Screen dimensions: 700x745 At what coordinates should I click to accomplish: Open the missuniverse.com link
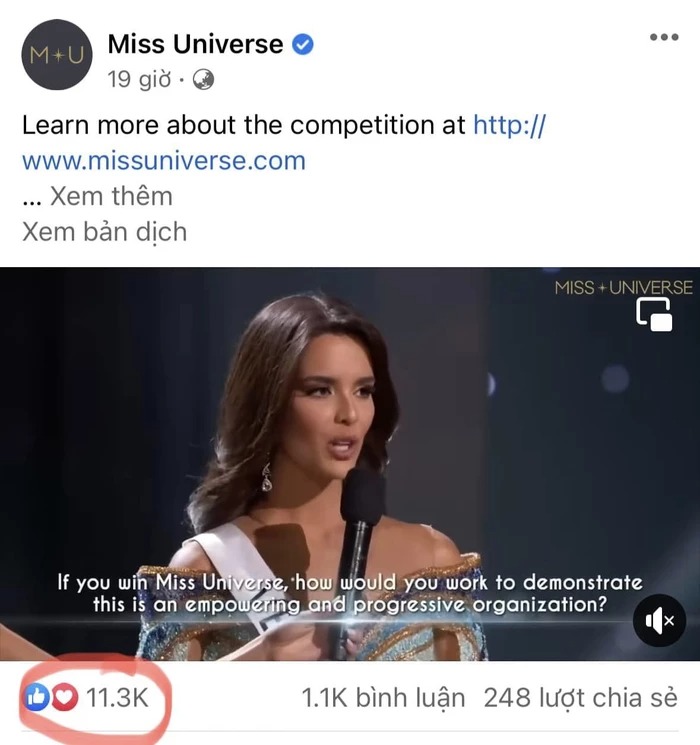click(164, 160)
